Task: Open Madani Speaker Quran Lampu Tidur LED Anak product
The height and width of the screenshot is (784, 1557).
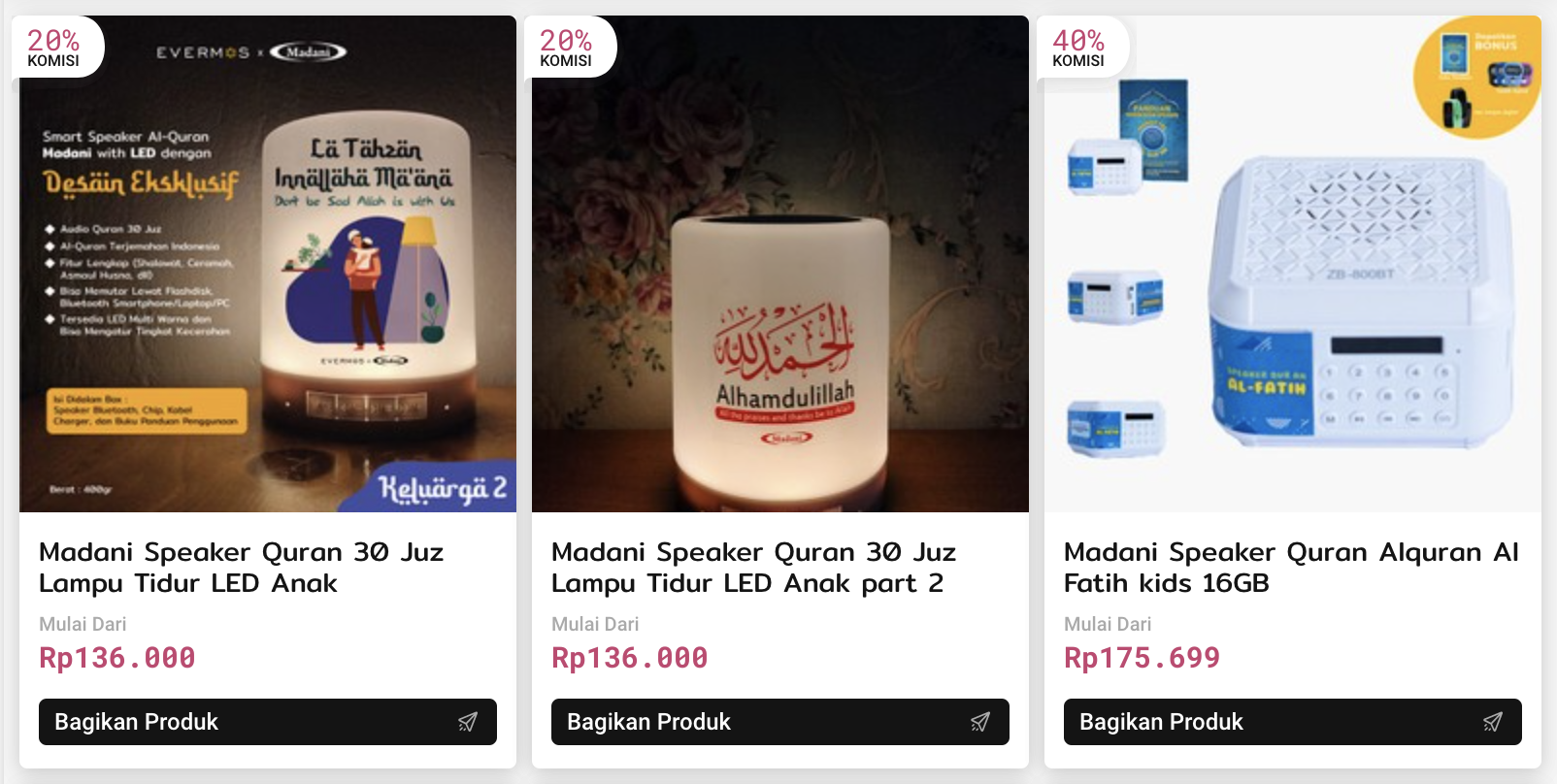Action: pyautogui.click(x=241, y=567)
